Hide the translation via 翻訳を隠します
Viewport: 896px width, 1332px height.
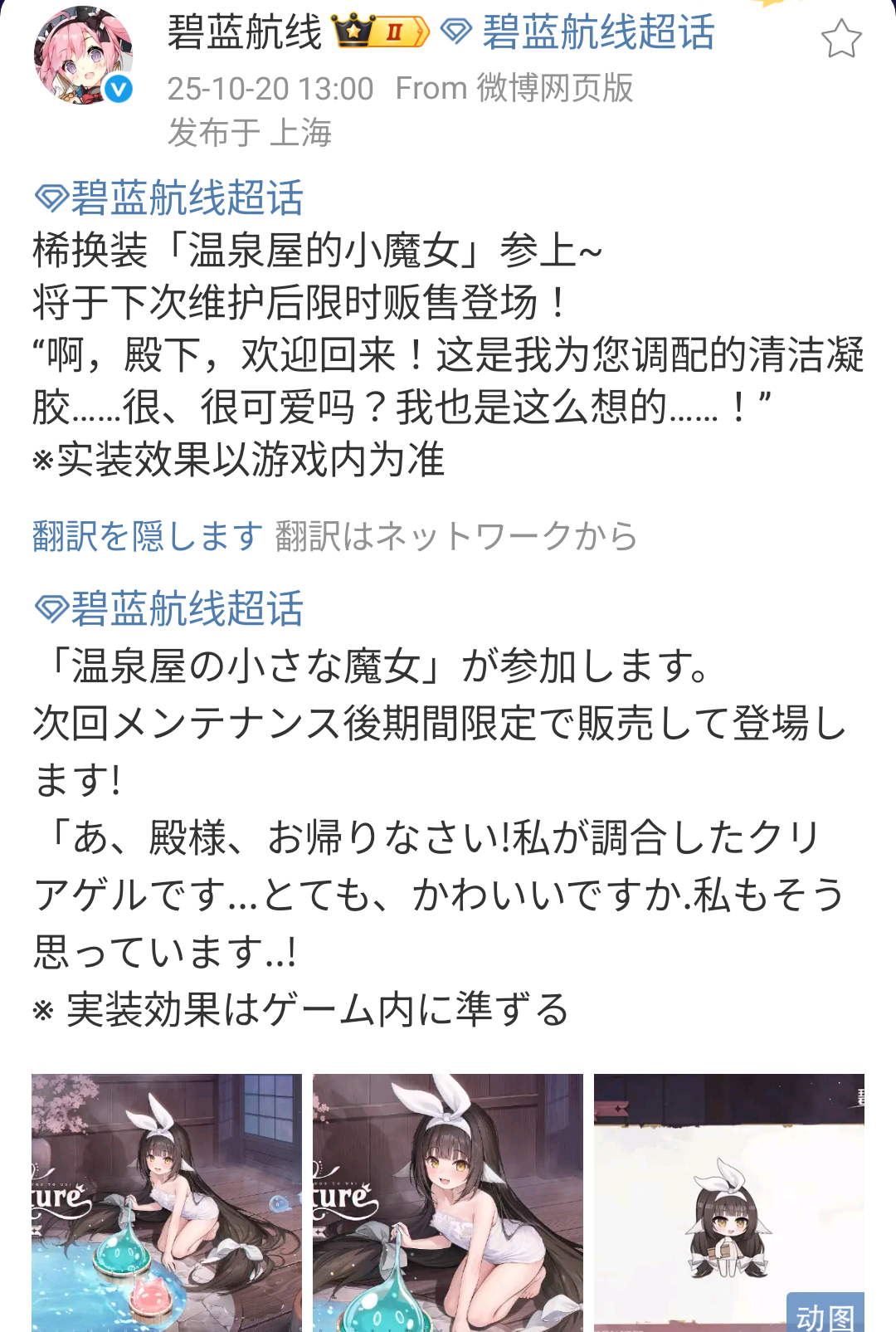tap(148, 536)
